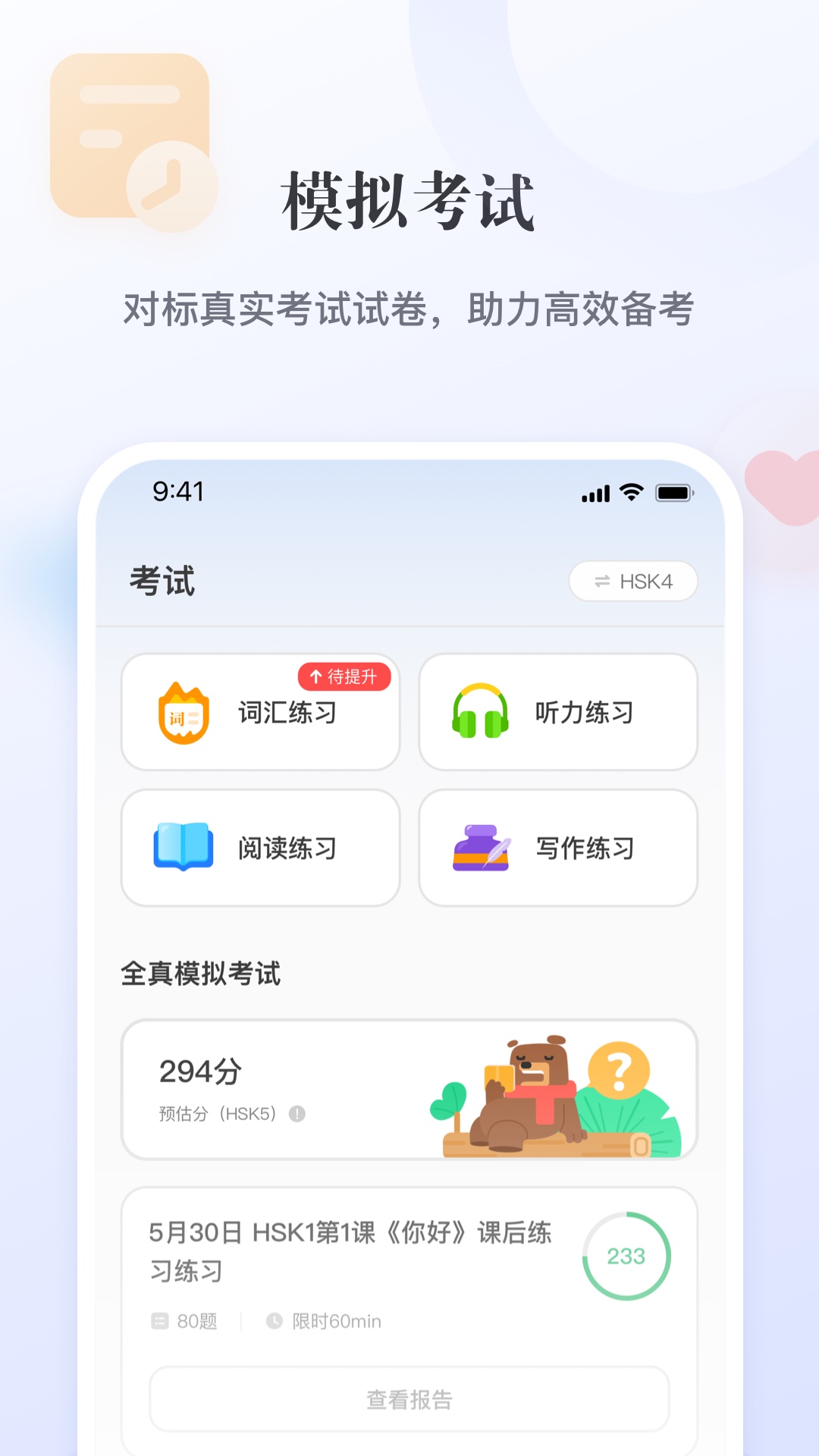Click the question count icon before 80题
The height and width of the screenshot is (1456, 819).
(161, 1322)
